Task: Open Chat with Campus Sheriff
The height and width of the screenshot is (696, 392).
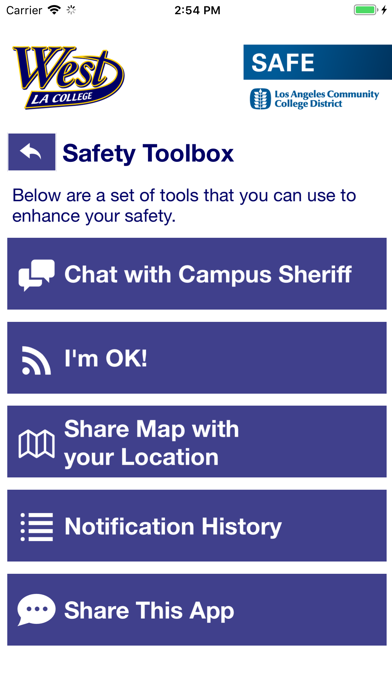Action: coord(197,274)
